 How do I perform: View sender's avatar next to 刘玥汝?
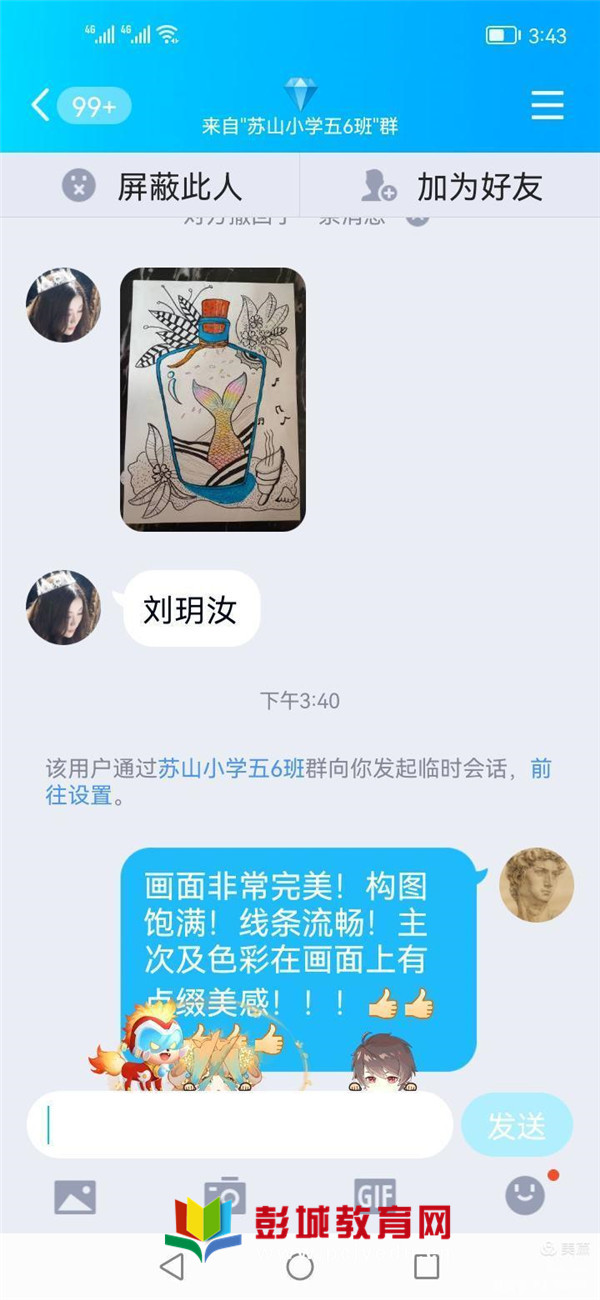pos(63,608)
